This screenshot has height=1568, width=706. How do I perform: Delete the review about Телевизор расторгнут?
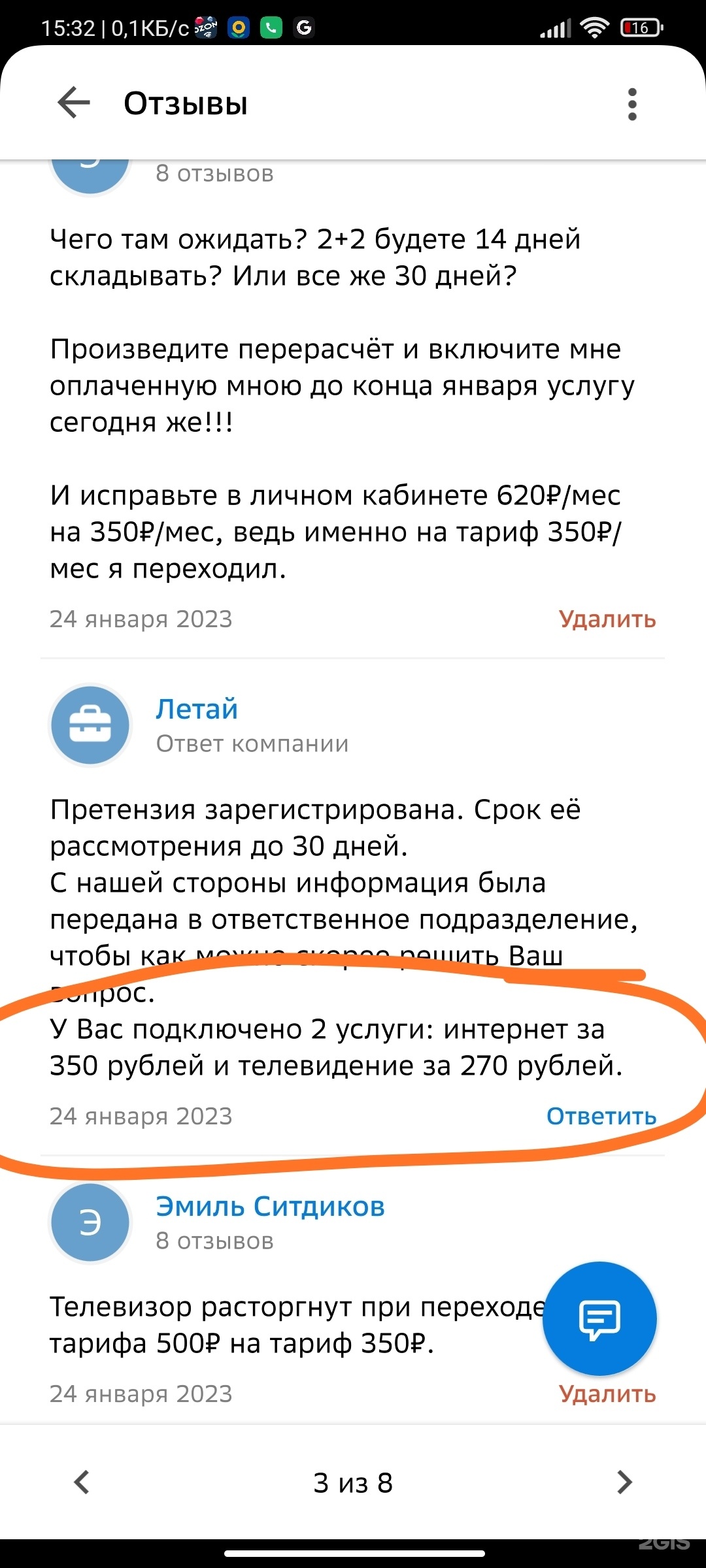[x=607, y=1394]
